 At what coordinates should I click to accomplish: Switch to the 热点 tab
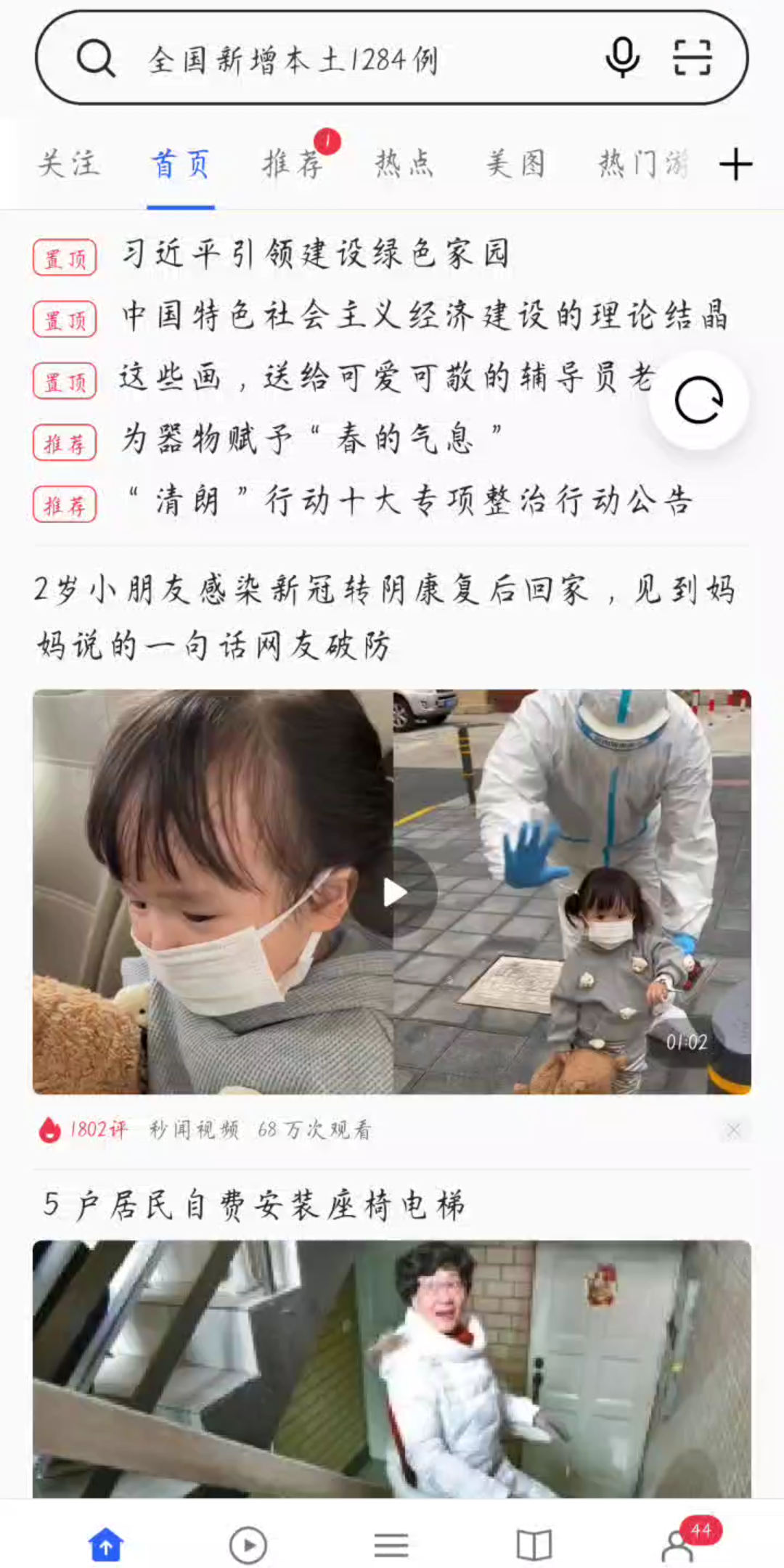[404, 164]
